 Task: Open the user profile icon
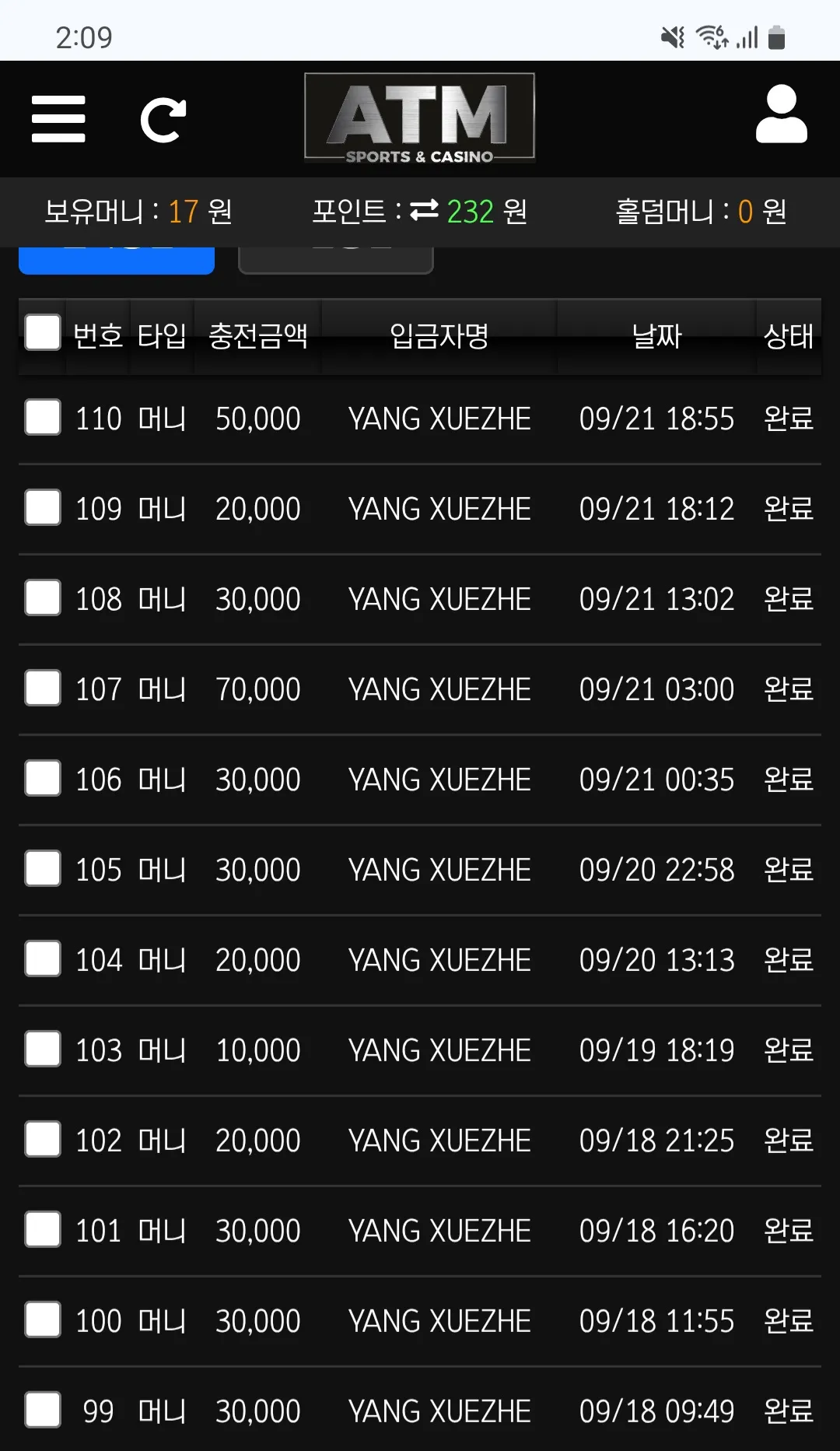pos(782,114)
